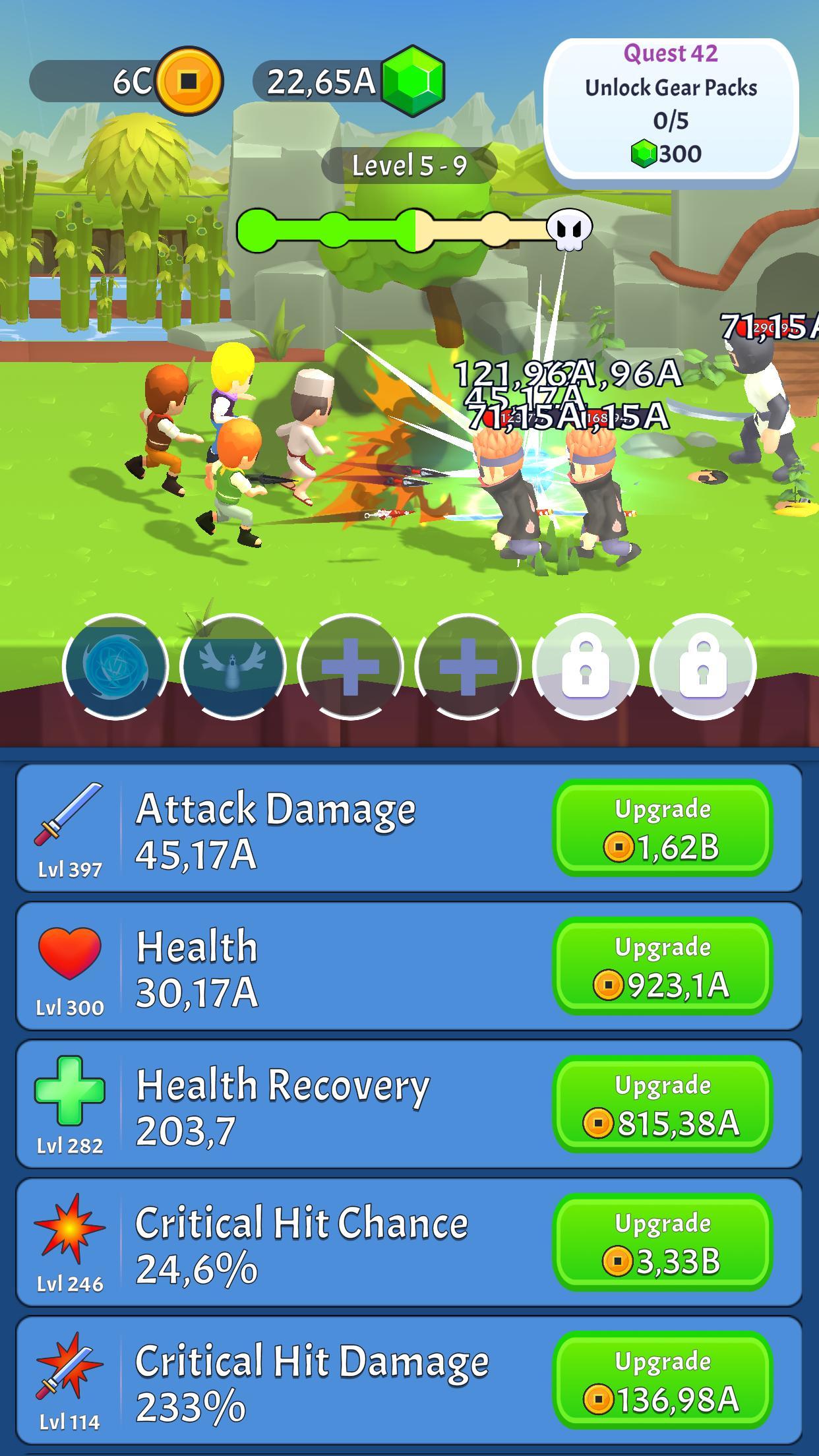Upgrade Health Recovery for 815,38A coins

663,1103
